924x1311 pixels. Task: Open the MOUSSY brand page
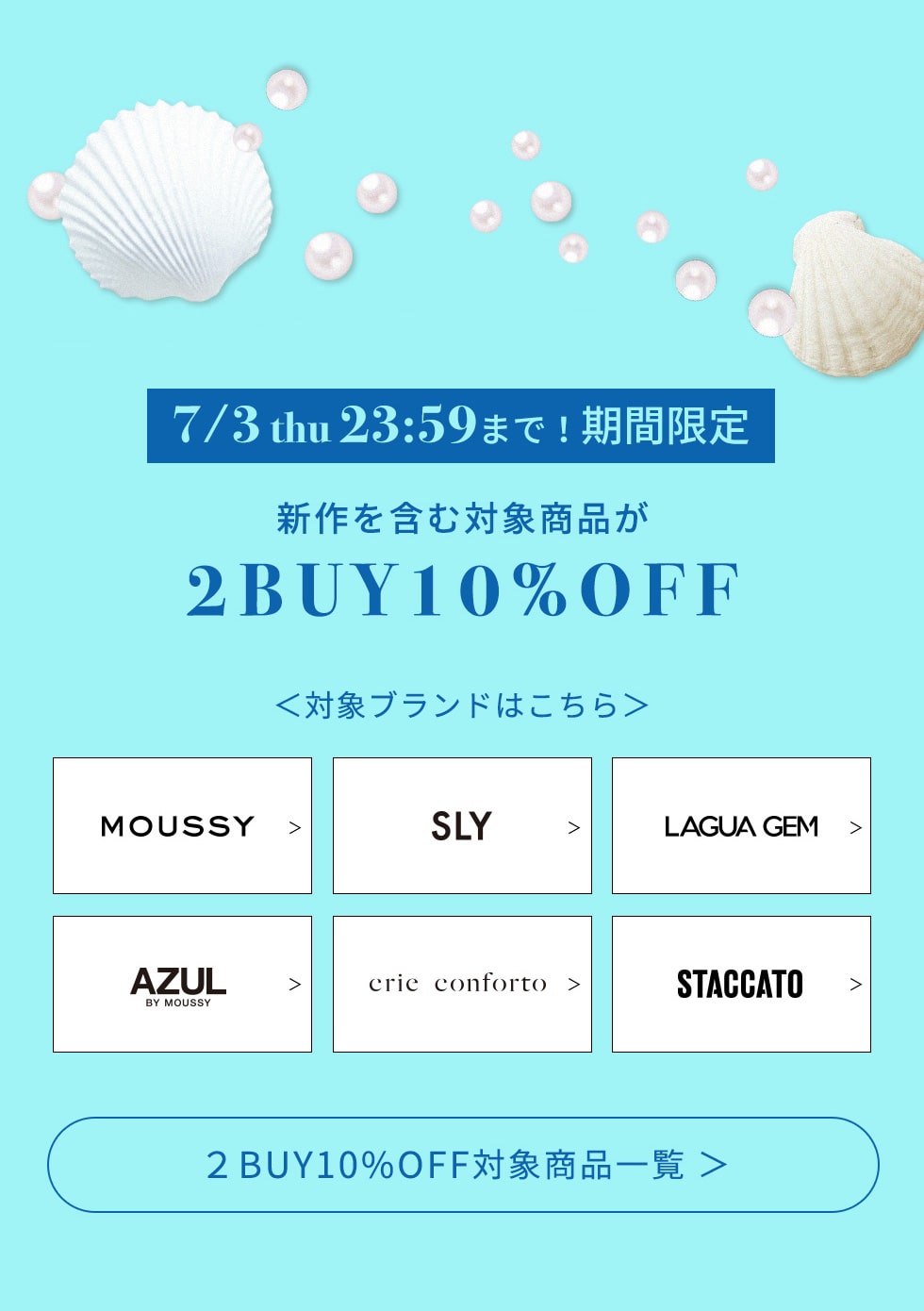click(x=182, y=825)
